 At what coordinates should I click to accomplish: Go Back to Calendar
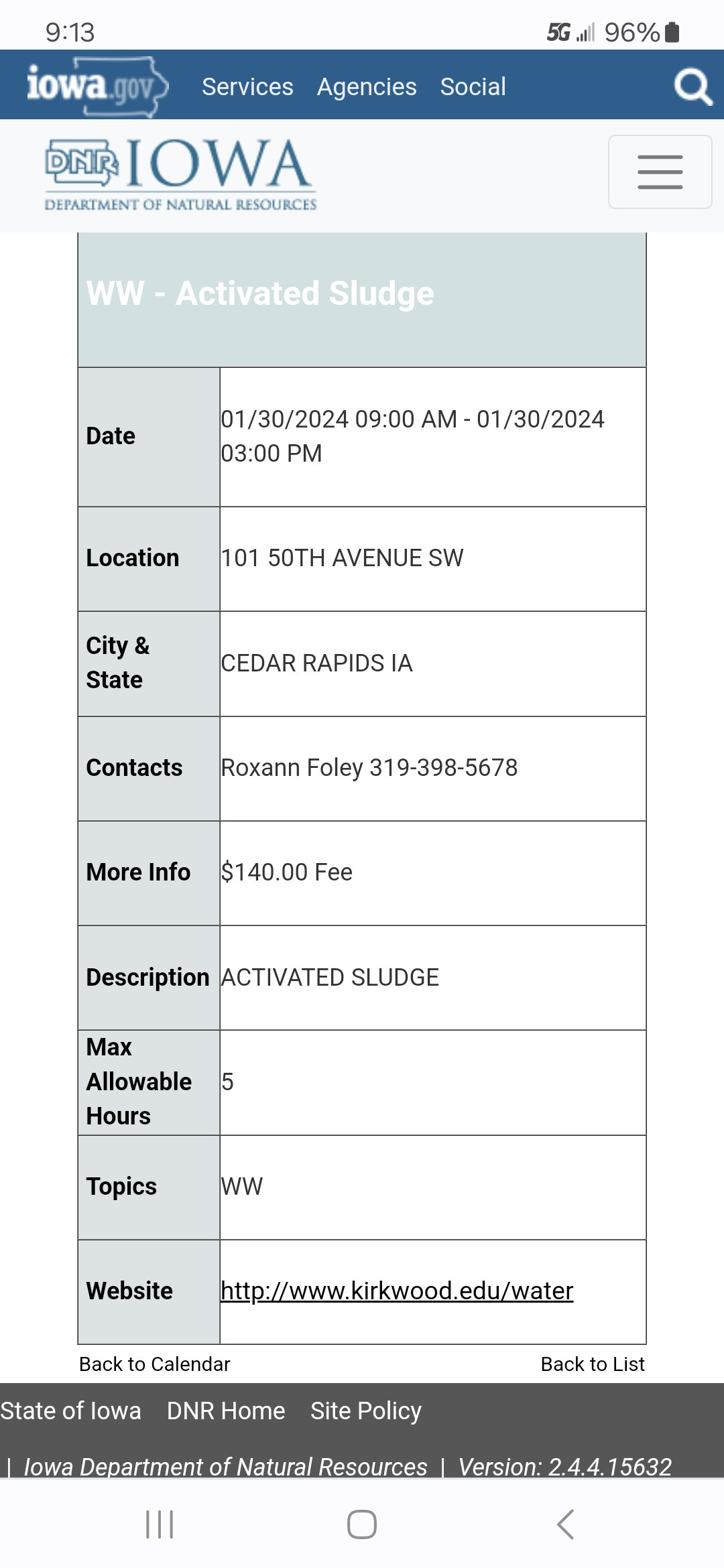pos(154,1364)
